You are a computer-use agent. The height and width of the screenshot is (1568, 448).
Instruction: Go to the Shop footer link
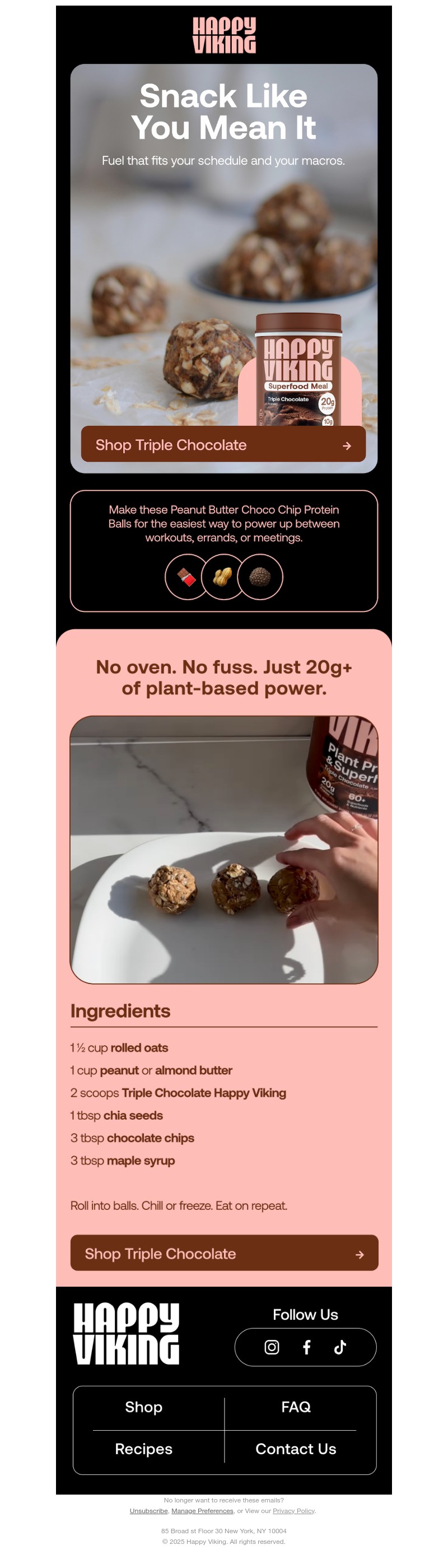coord(143,1407)
